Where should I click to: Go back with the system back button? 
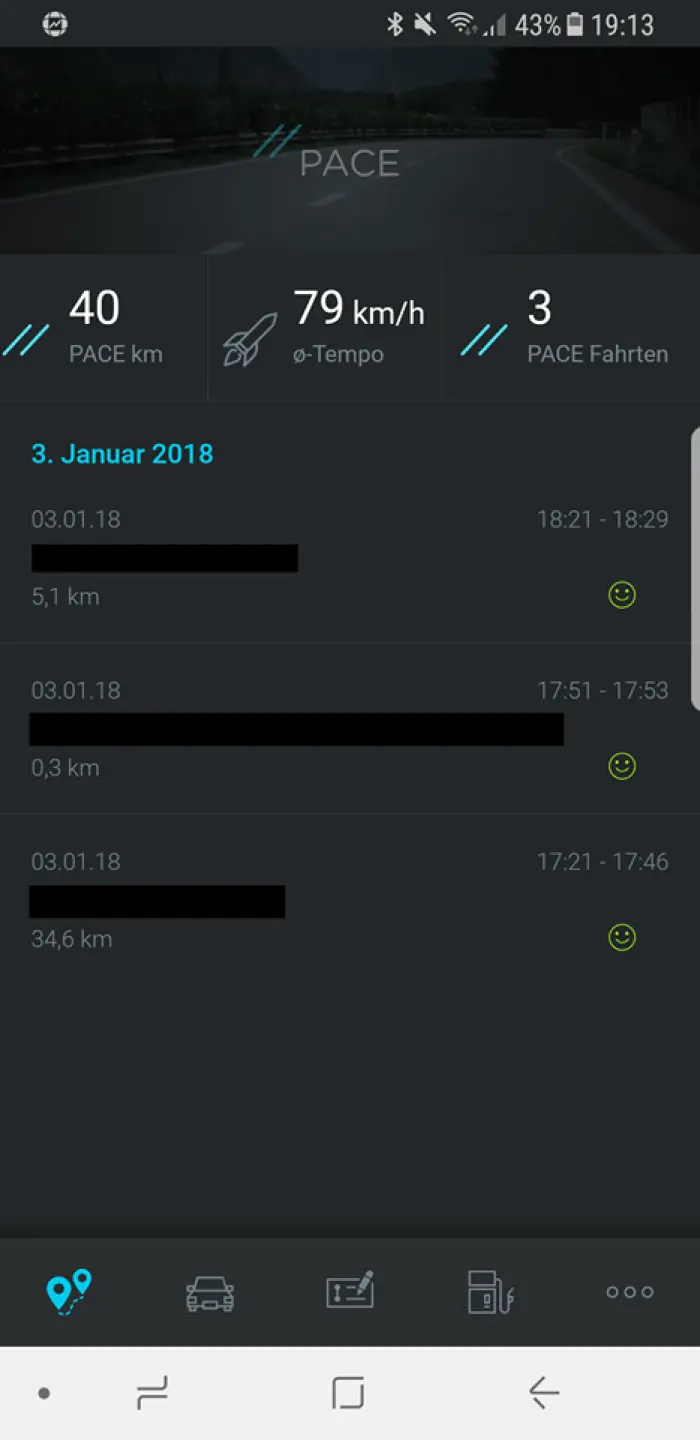(544, 1392)
